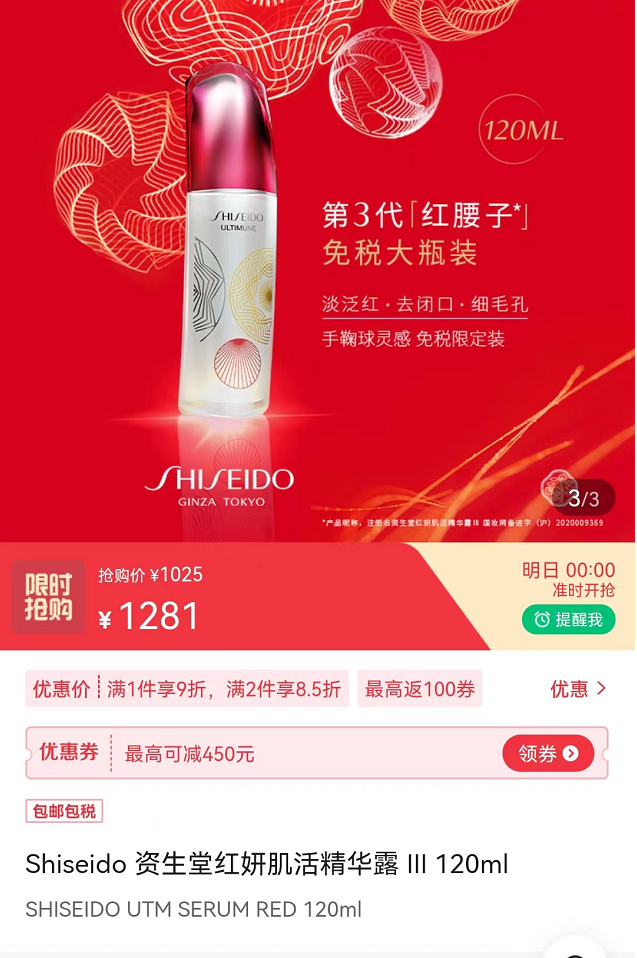This screenshot has height=958, width=637.
Task: Open the 满1件享9折 promotion tag
Action: [223, 689]
